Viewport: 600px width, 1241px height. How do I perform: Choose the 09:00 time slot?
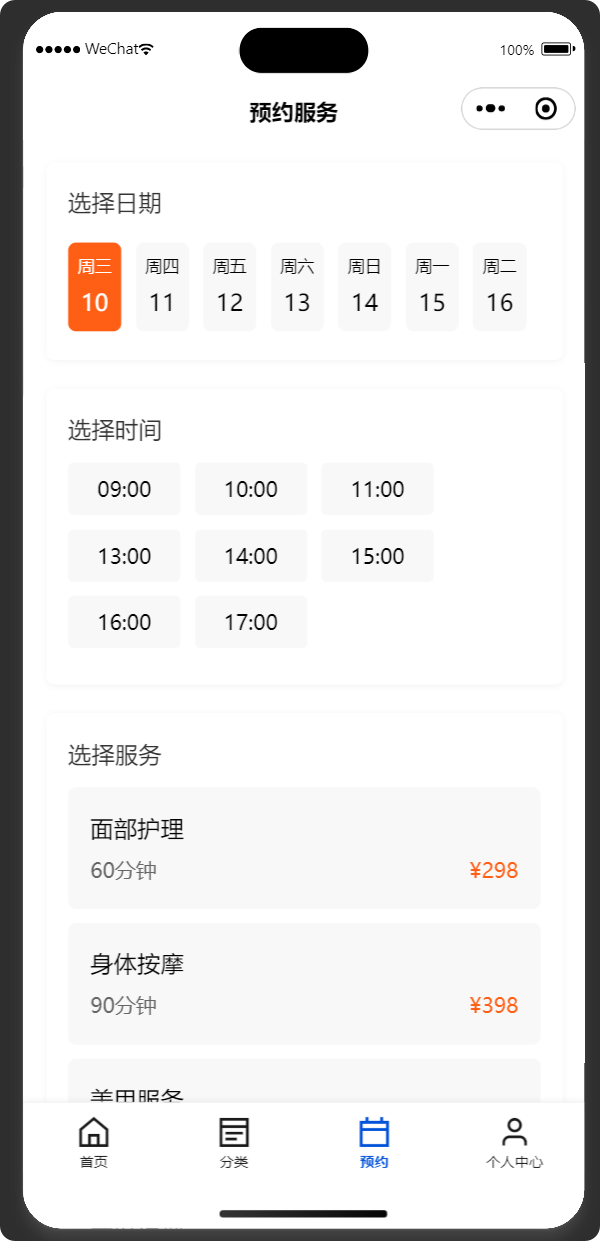[124, 489]
